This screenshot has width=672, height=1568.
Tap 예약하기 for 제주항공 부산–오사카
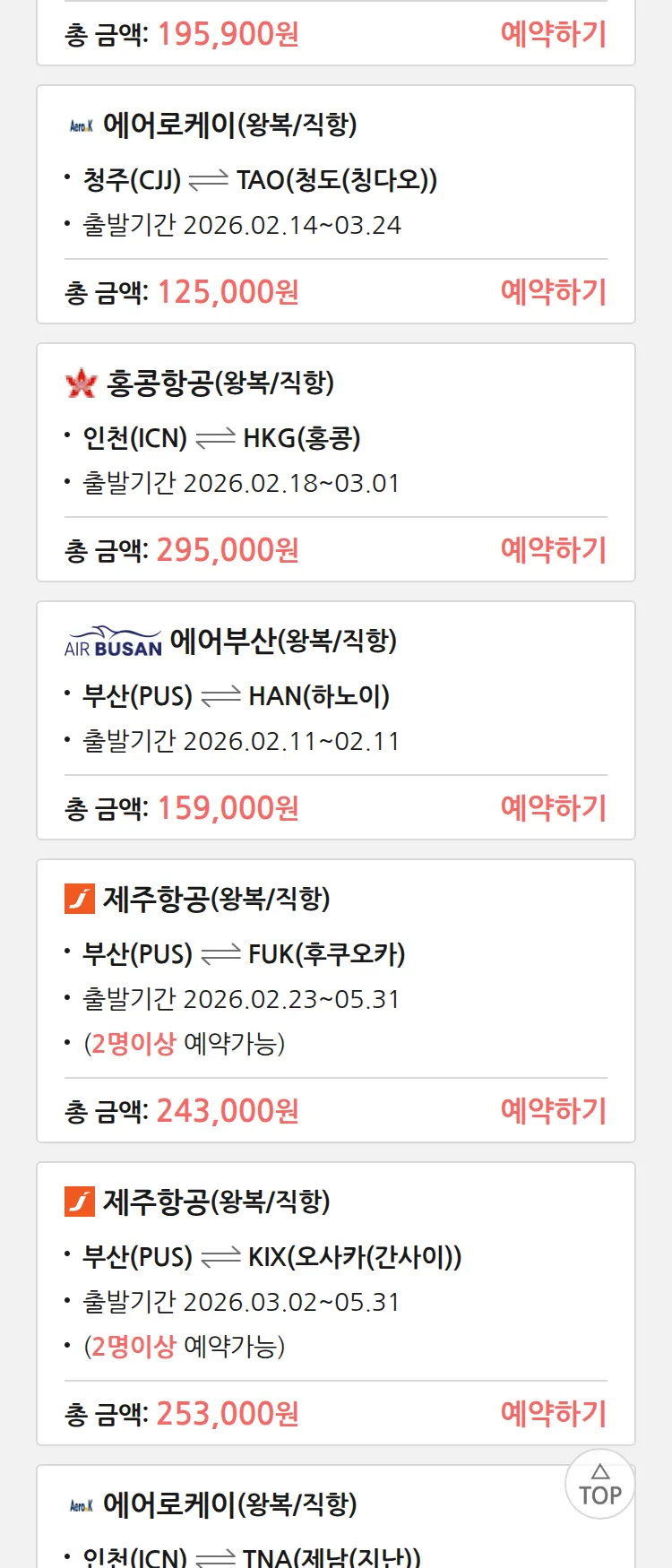tap(553, 1414)
